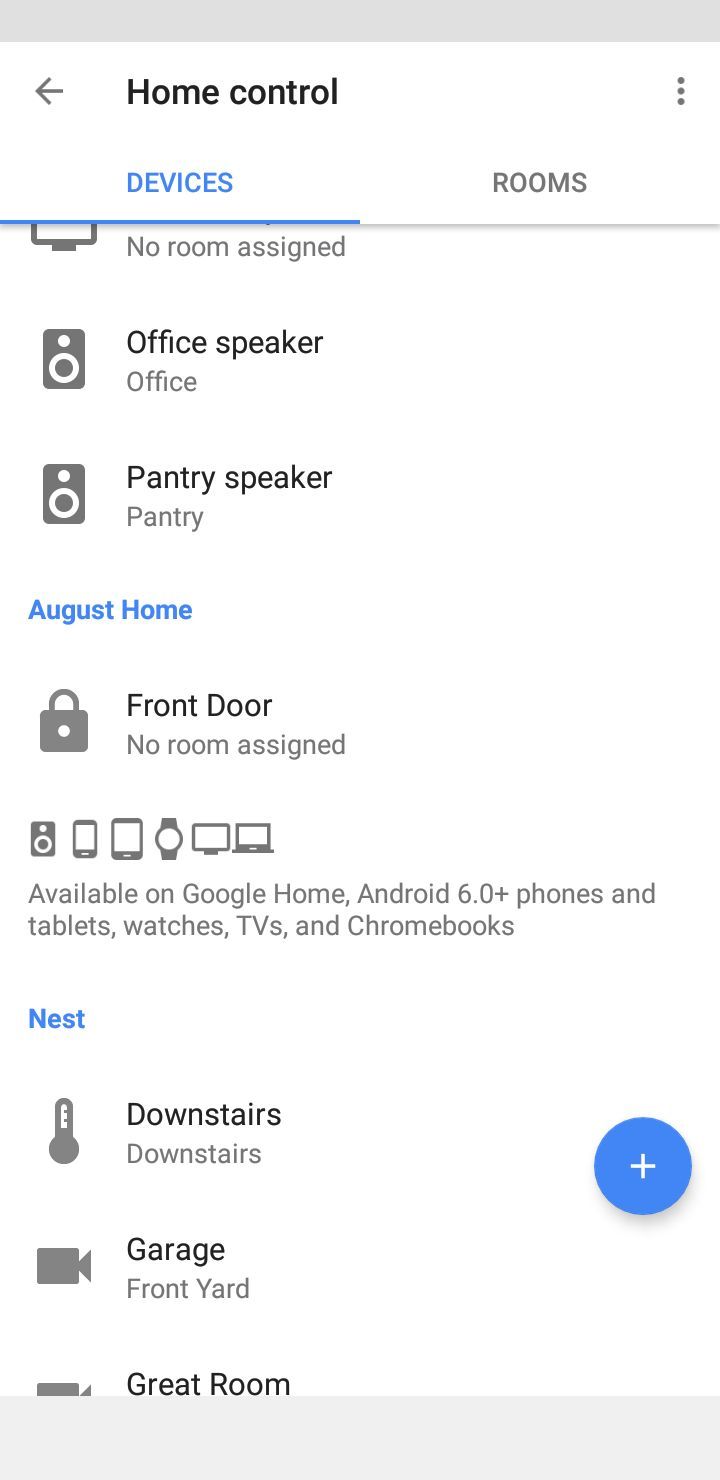720x1480 pixels.
Task: Tap the Pantry speaker icon
Action: (63, 493)
